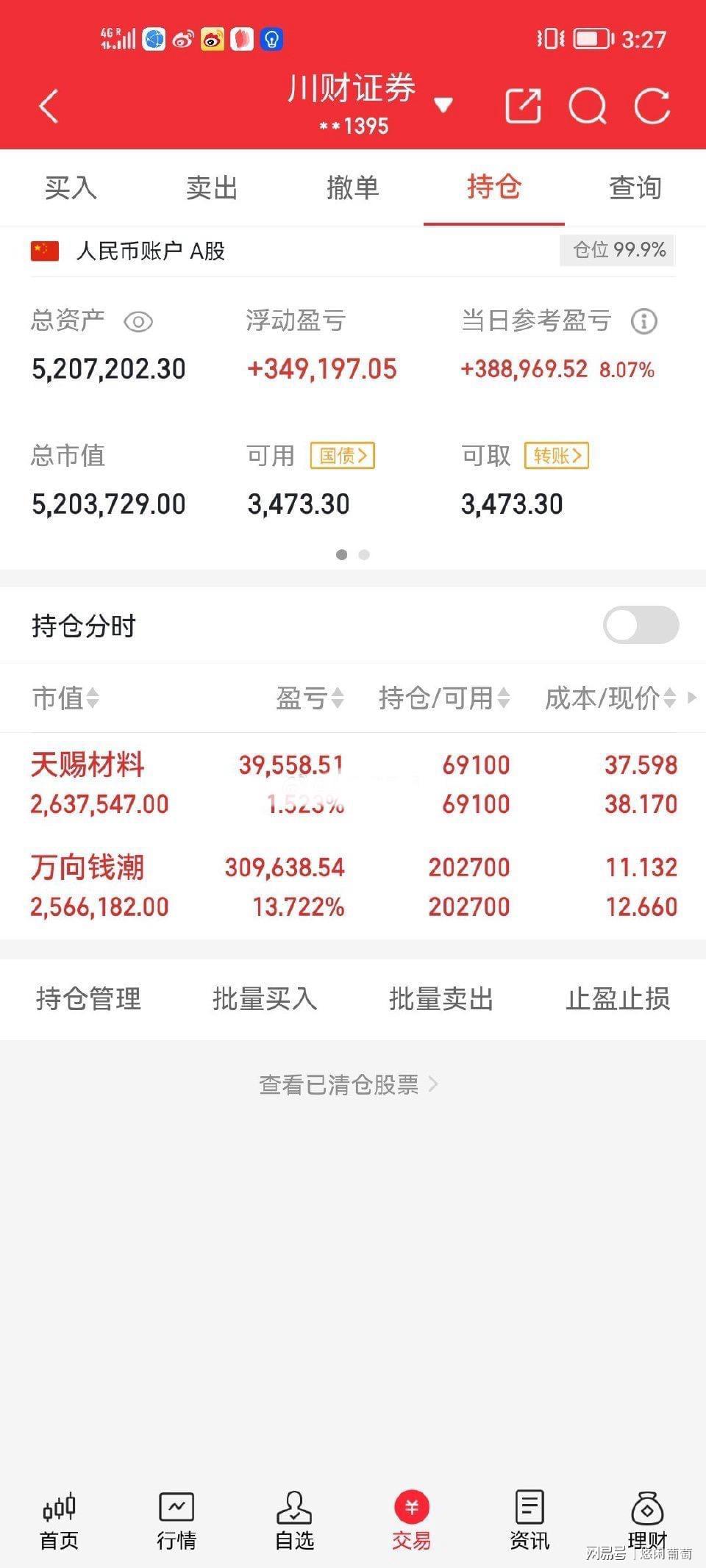Tap the back arrow in the header
Image resolution: width=706 pixels, height=1568 pixels.
click(x=49, y=105)
